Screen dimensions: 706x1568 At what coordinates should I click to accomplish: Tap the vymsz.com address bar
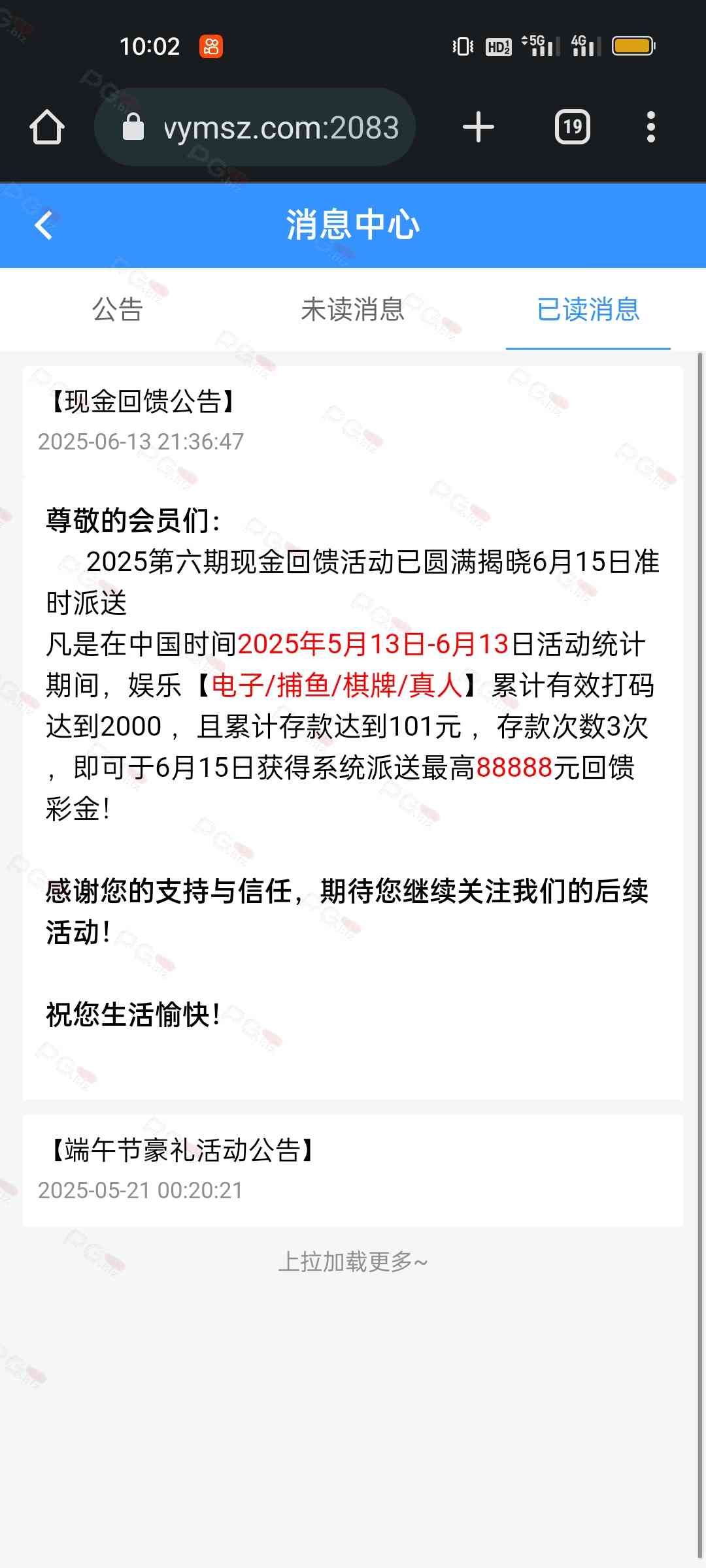[255, 127]
